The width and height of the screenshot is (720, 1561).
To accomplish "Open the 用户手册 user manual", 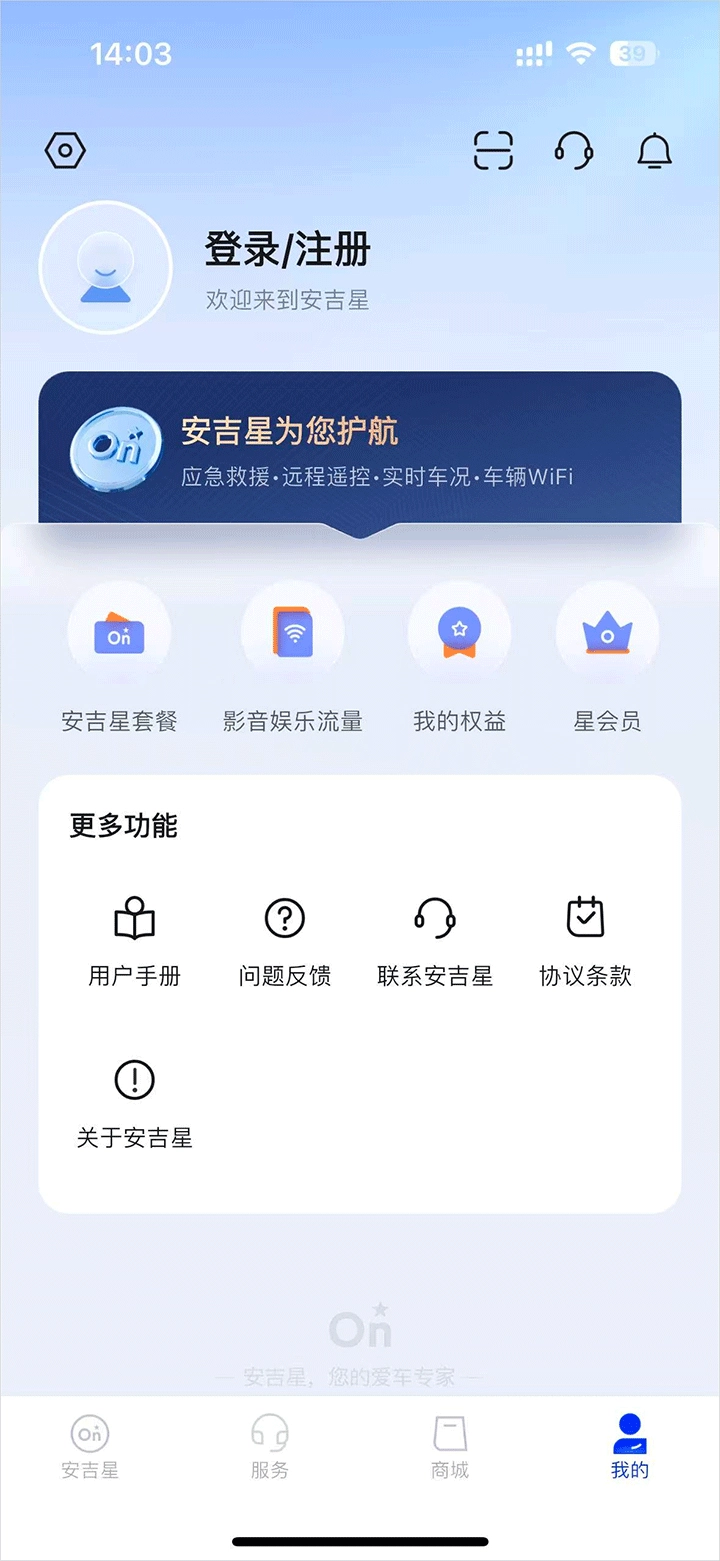I will click(x=135, y=941).
